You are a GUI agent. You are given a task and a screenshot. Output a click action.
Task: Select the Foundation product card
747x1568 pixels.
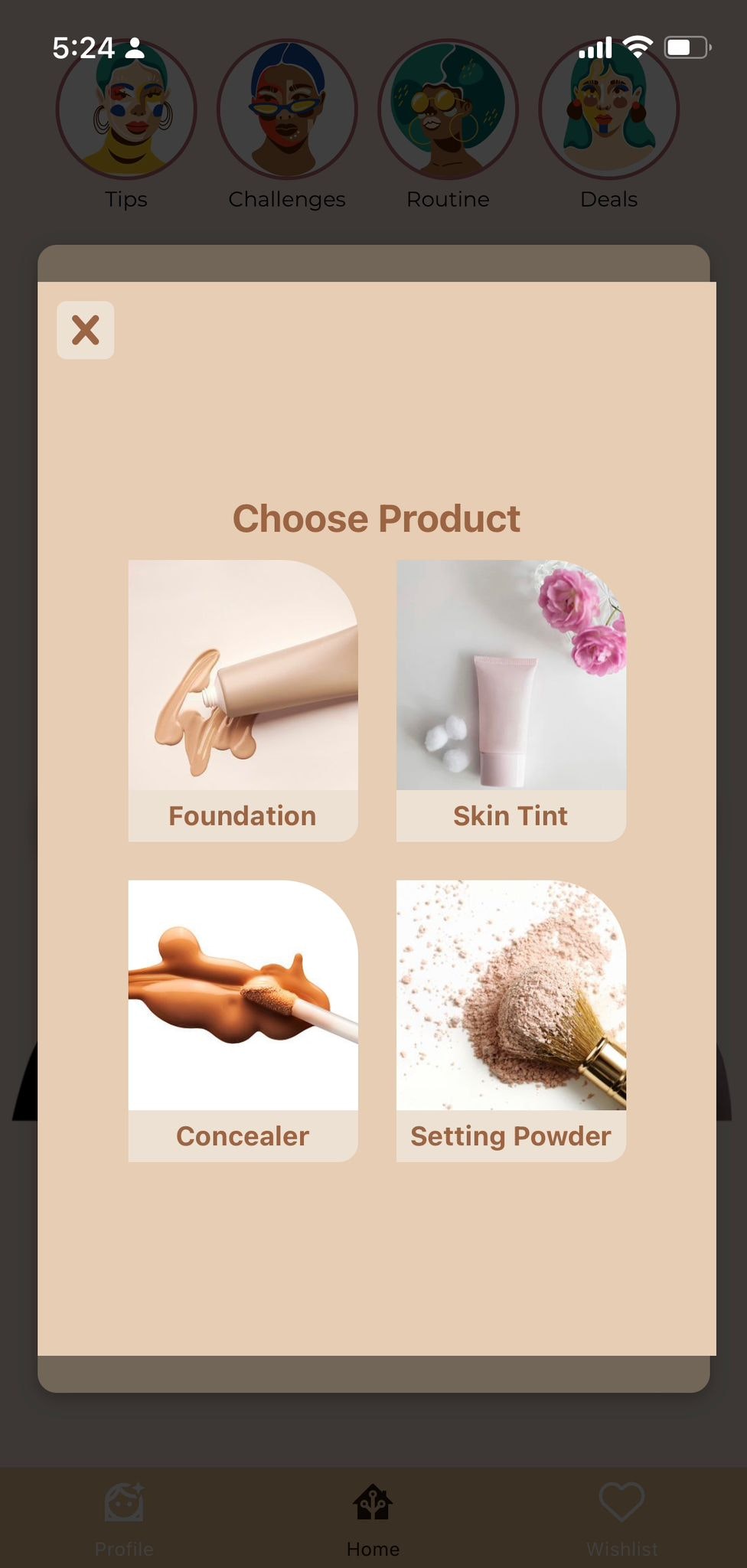243,701
